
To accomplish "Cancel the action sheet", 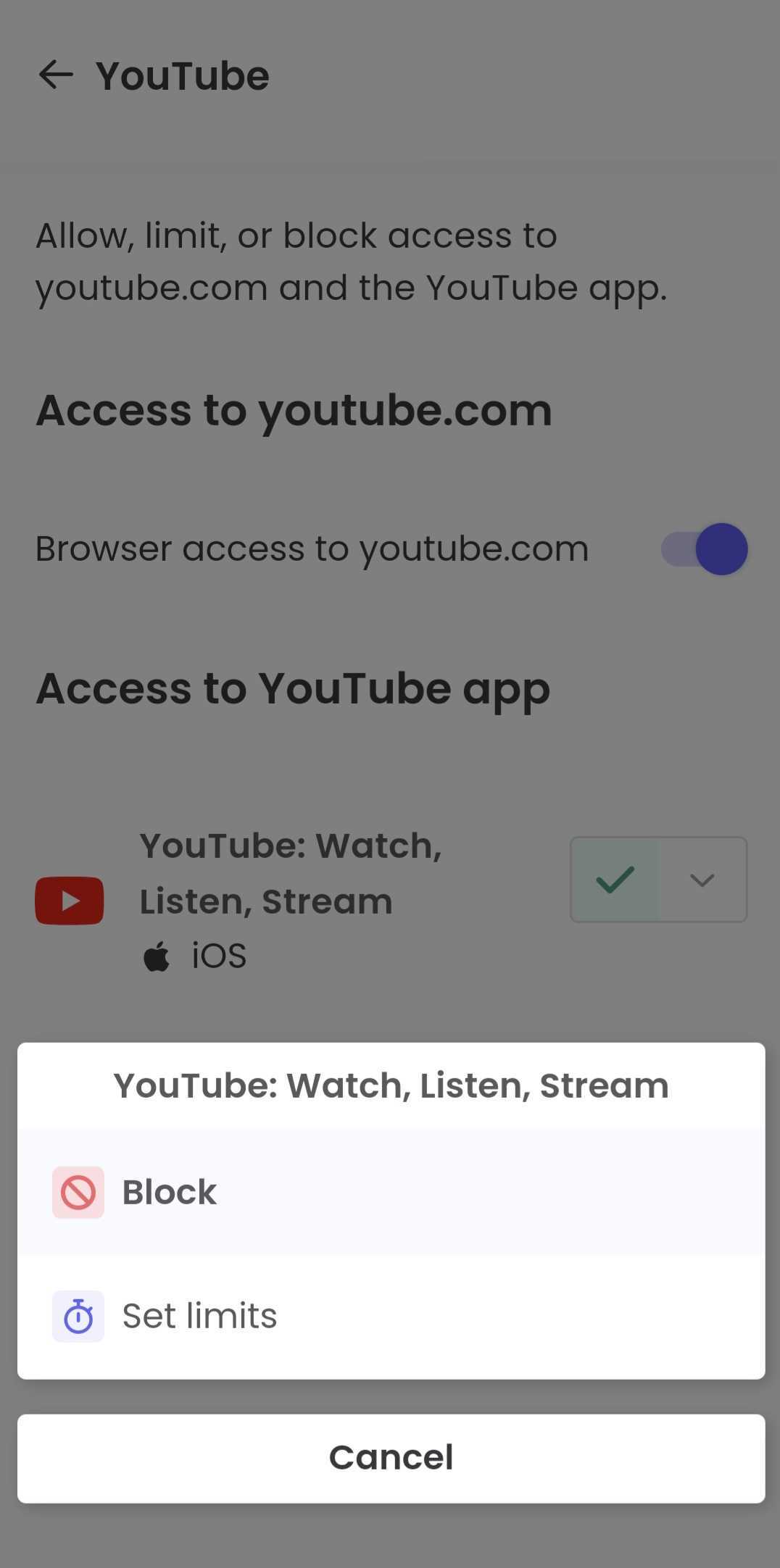I will pos(390,1458).
